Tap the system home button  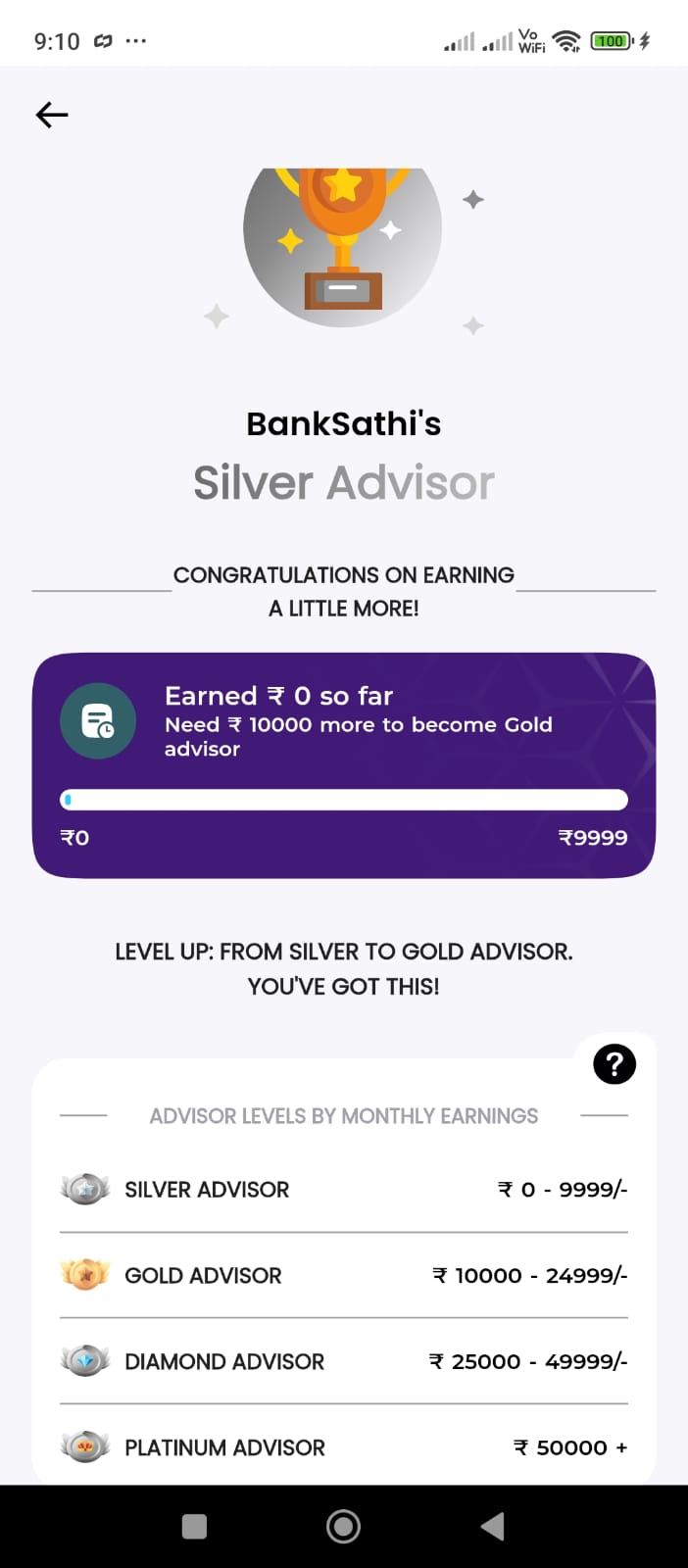343,1526
